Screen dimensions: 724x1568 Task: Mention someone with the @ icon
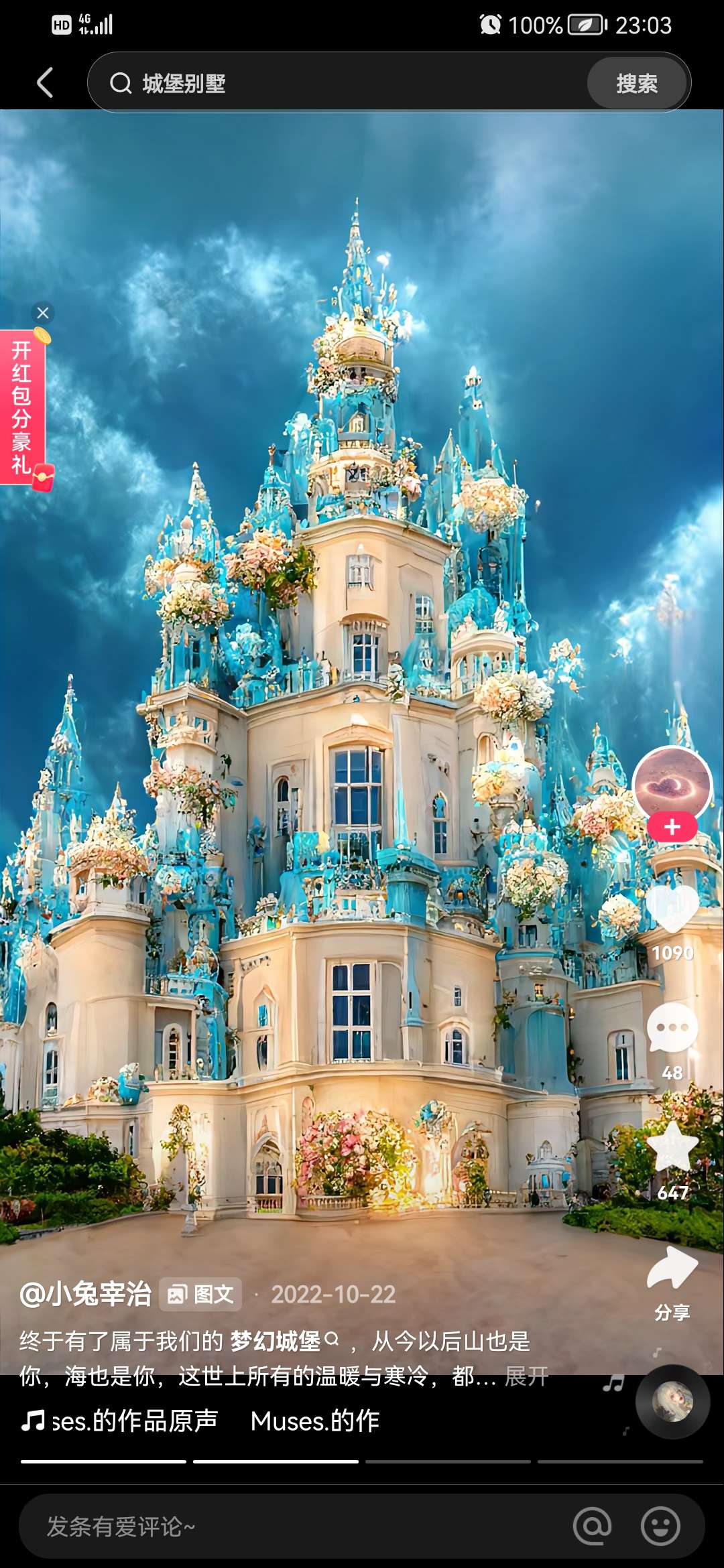click(x=593, y=1526)
